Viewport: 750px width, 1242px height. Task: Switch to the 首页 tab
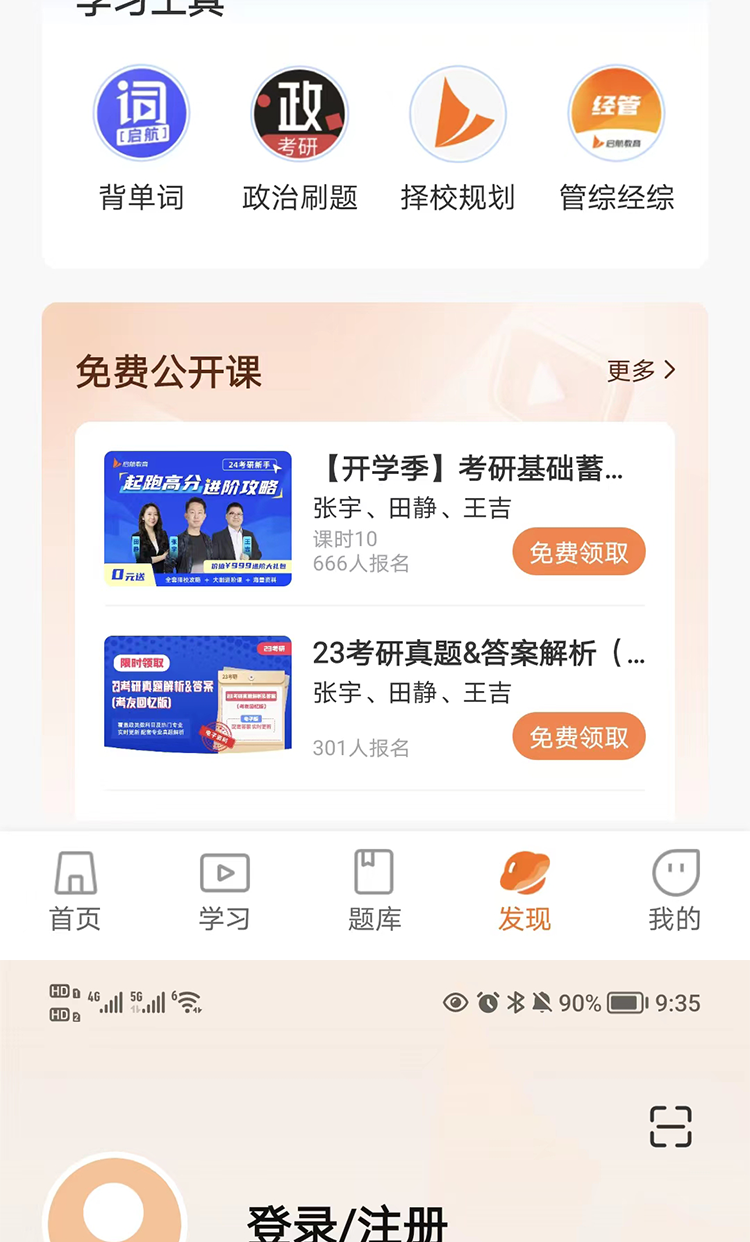pos(75,892)
